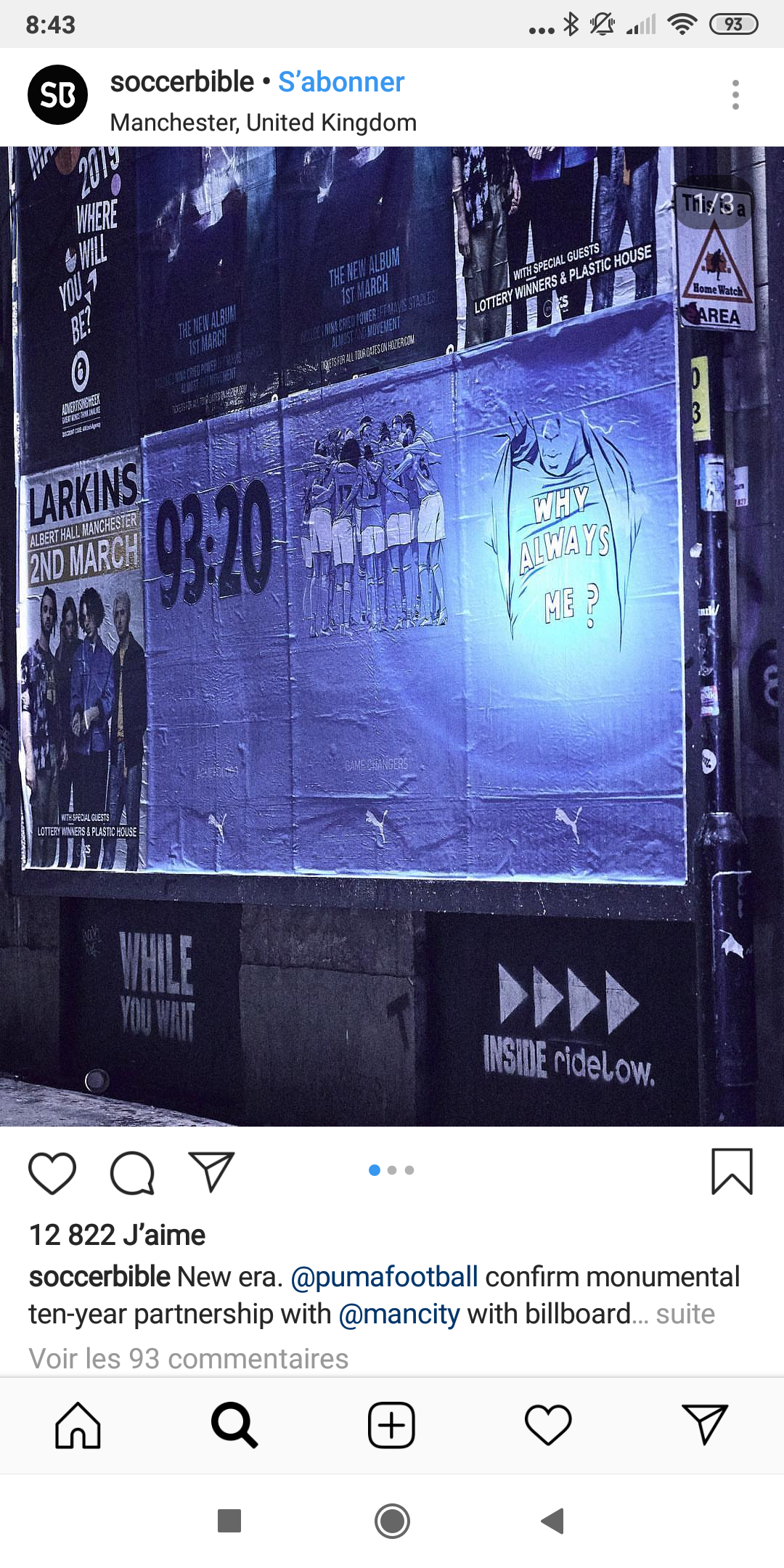Screen dimensions: 784x1568
Task: View all 93 commentaires
Action: pyautogui.click(x=189, y=1358)
